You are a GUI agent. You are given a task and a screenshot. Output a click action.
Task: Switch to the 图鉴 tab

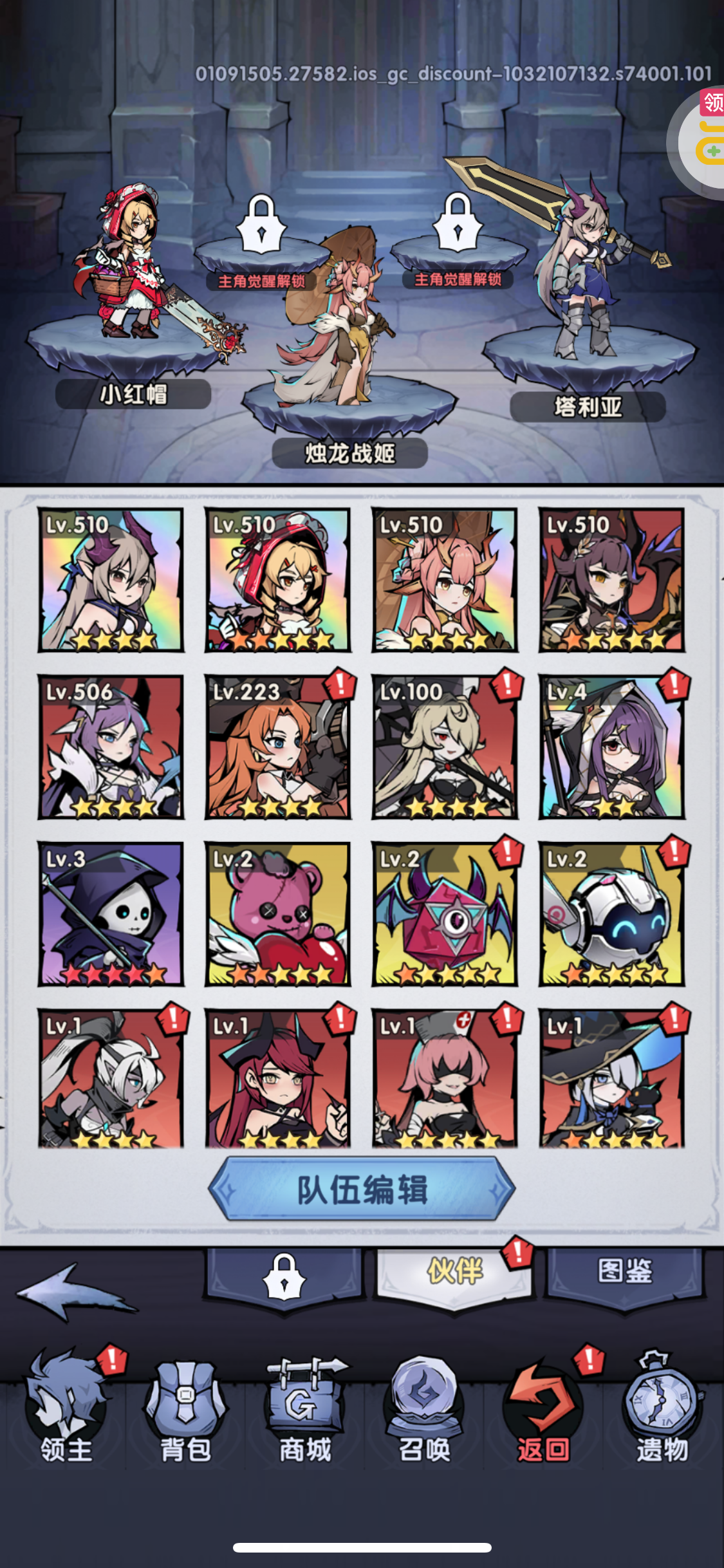[x=624, y=1271]
